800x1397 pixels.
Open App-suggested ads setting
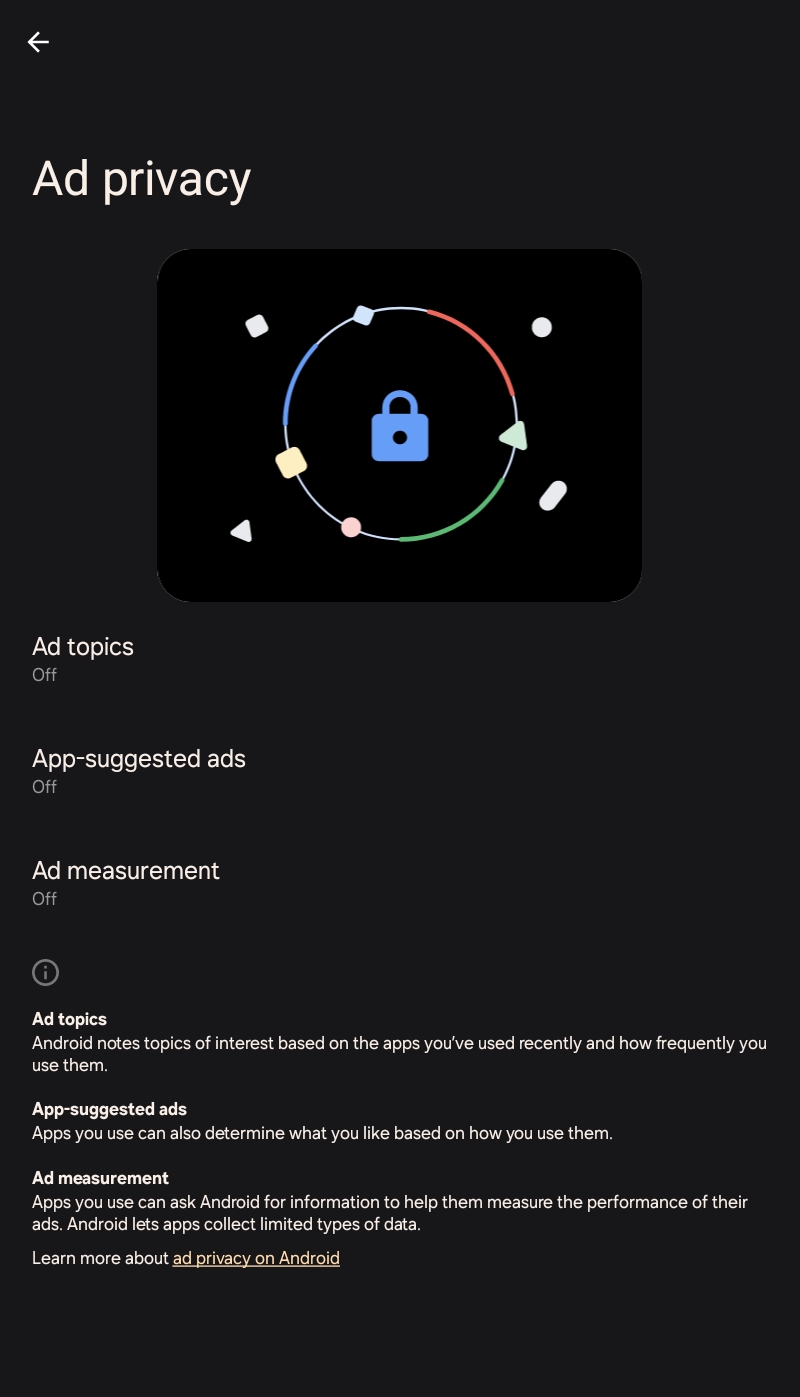(400, 771)
